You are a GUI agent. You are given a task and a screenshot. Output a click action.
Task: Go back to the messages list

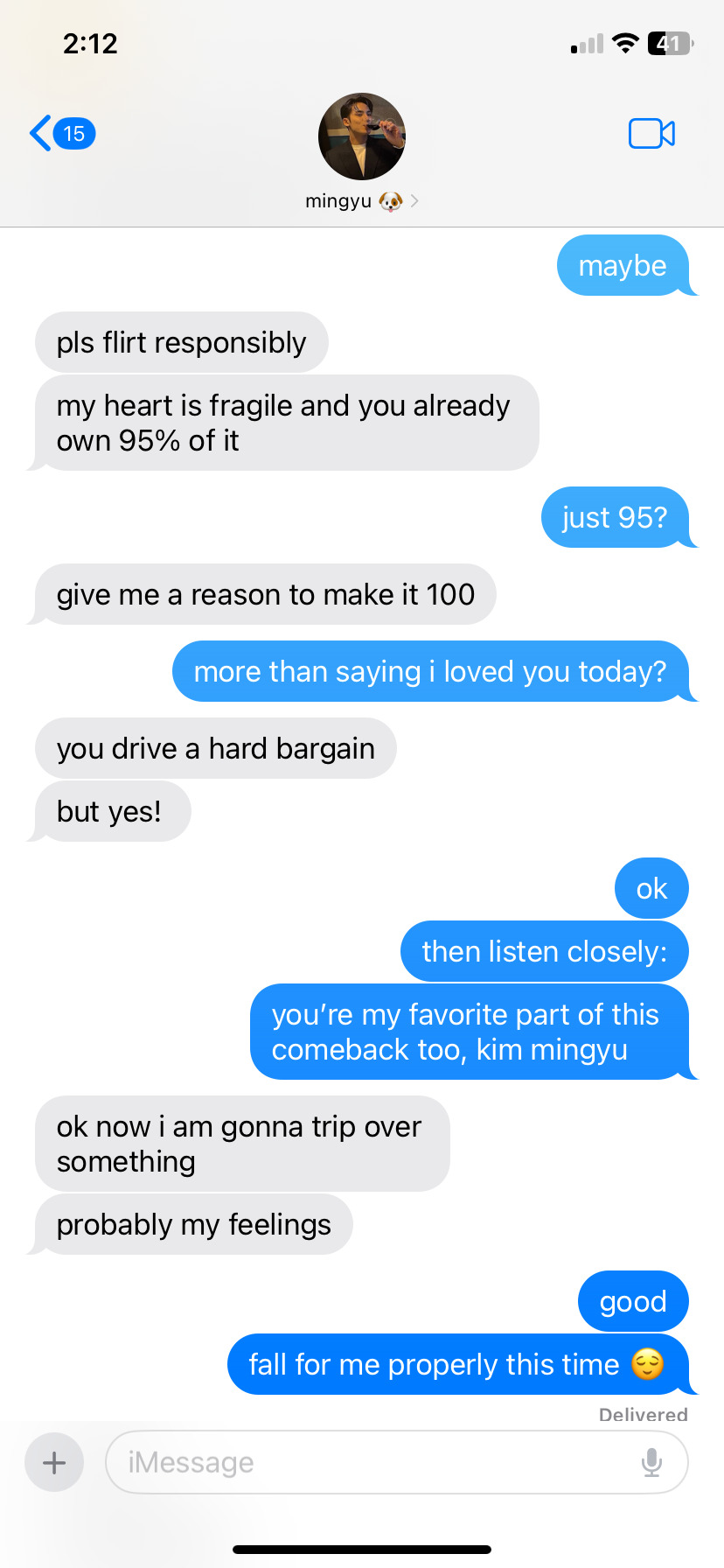point(59,134)
